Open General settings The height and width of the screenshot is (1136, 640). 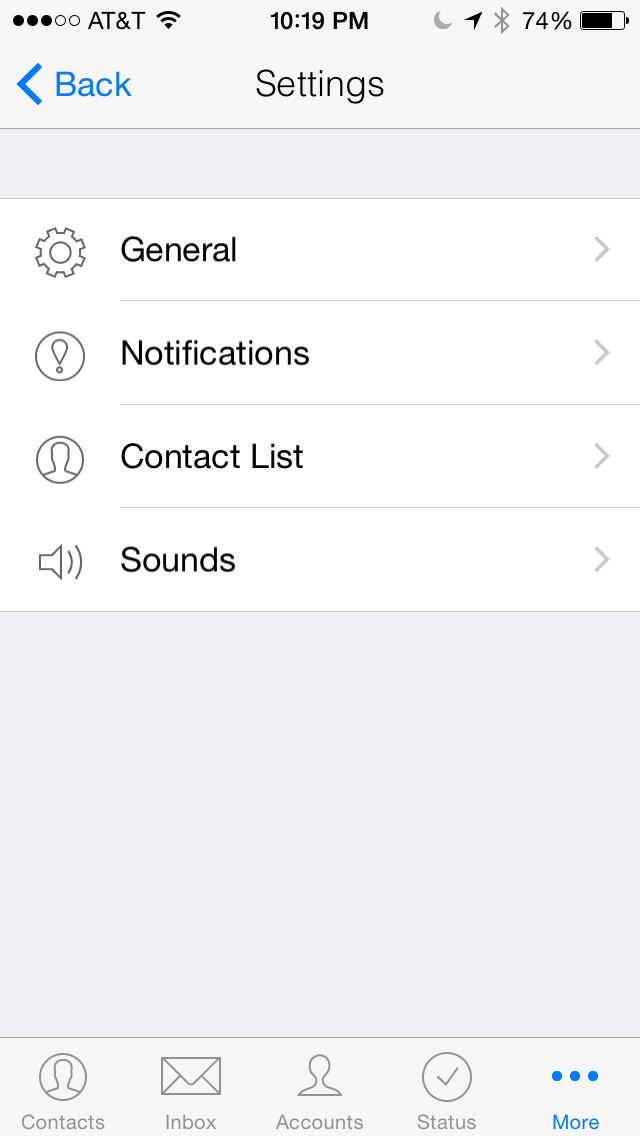click(x=320, y=250)
